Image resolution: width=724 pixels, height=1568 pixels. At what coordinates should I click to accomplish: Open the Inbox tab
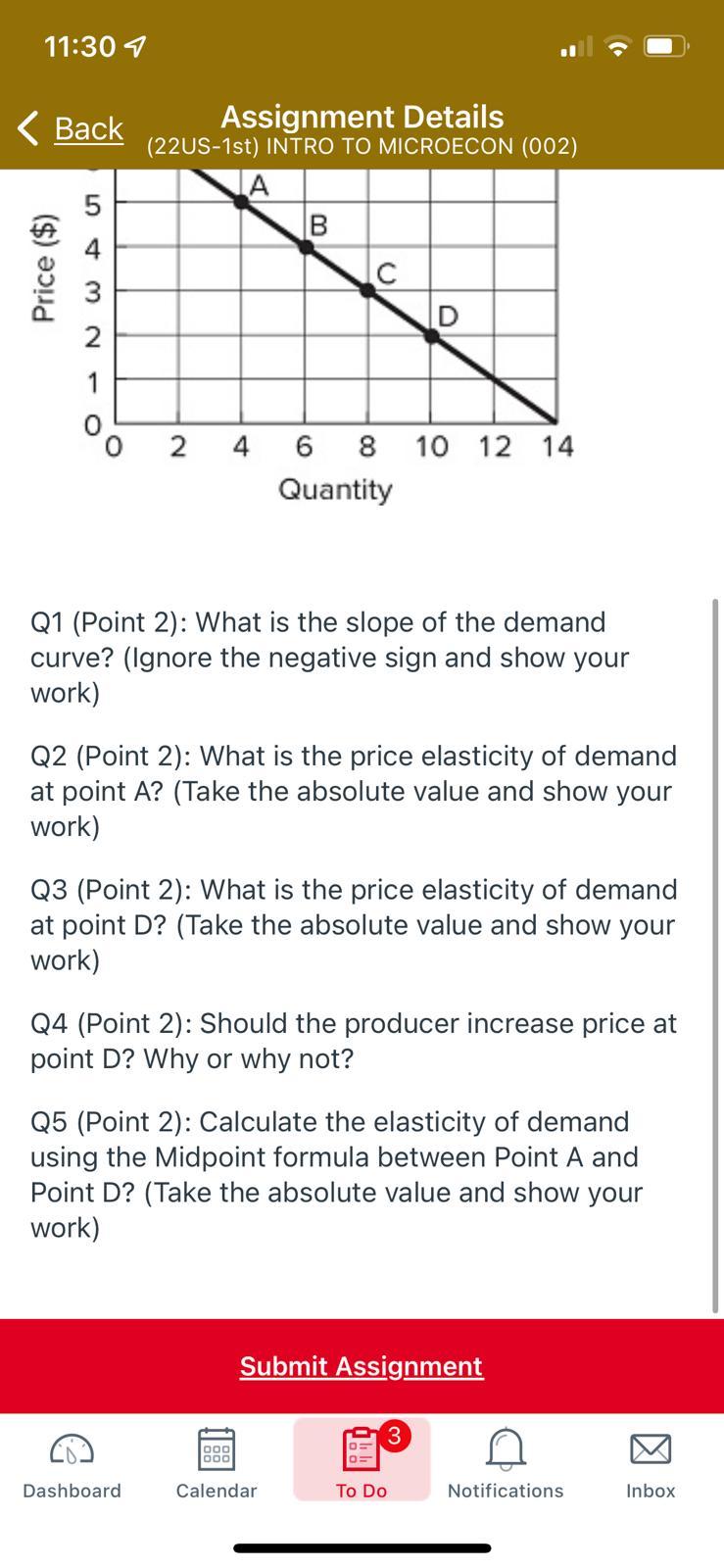click(x=651, y=1464)
